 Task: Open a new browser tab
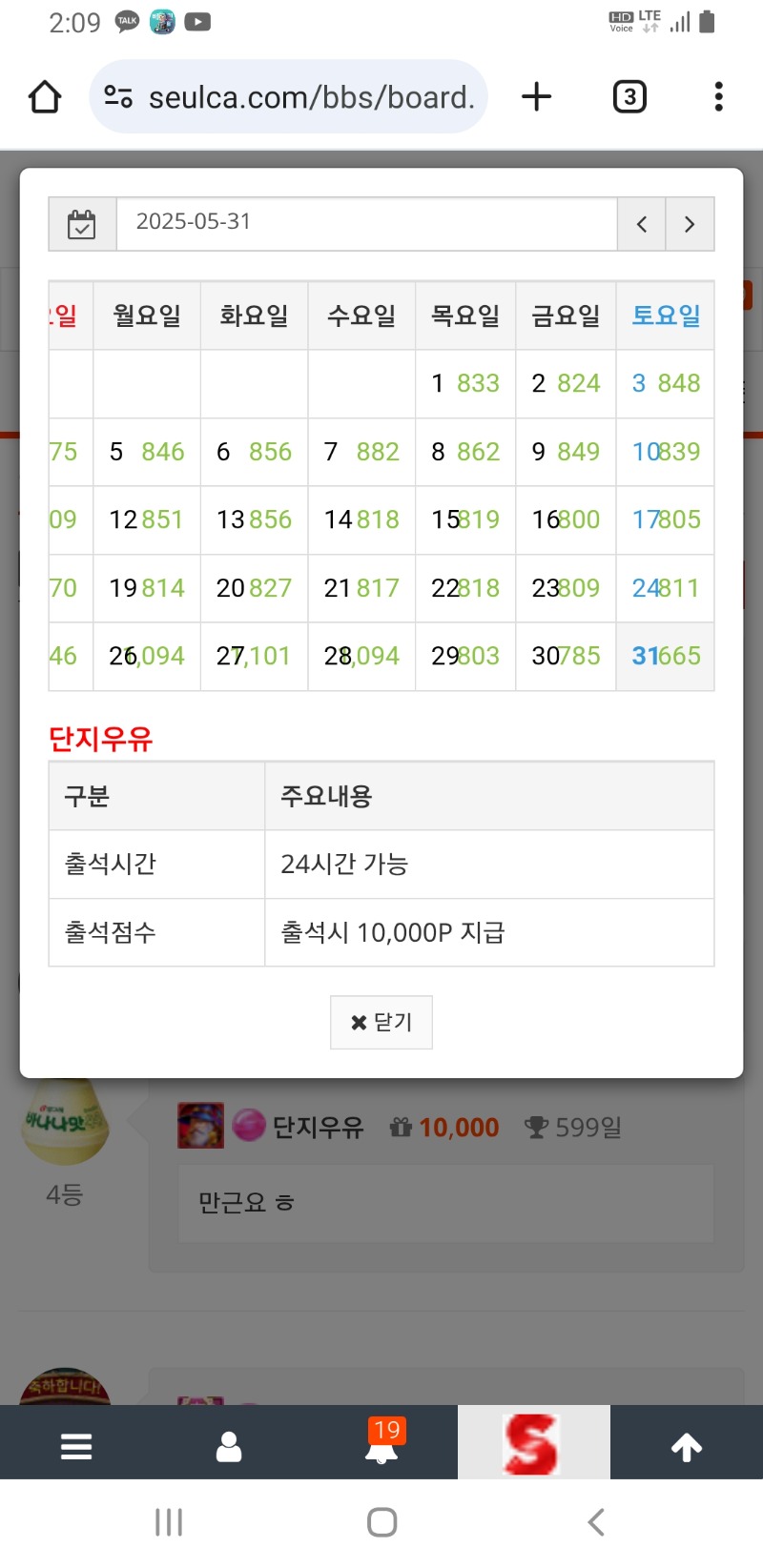(537, 96)
